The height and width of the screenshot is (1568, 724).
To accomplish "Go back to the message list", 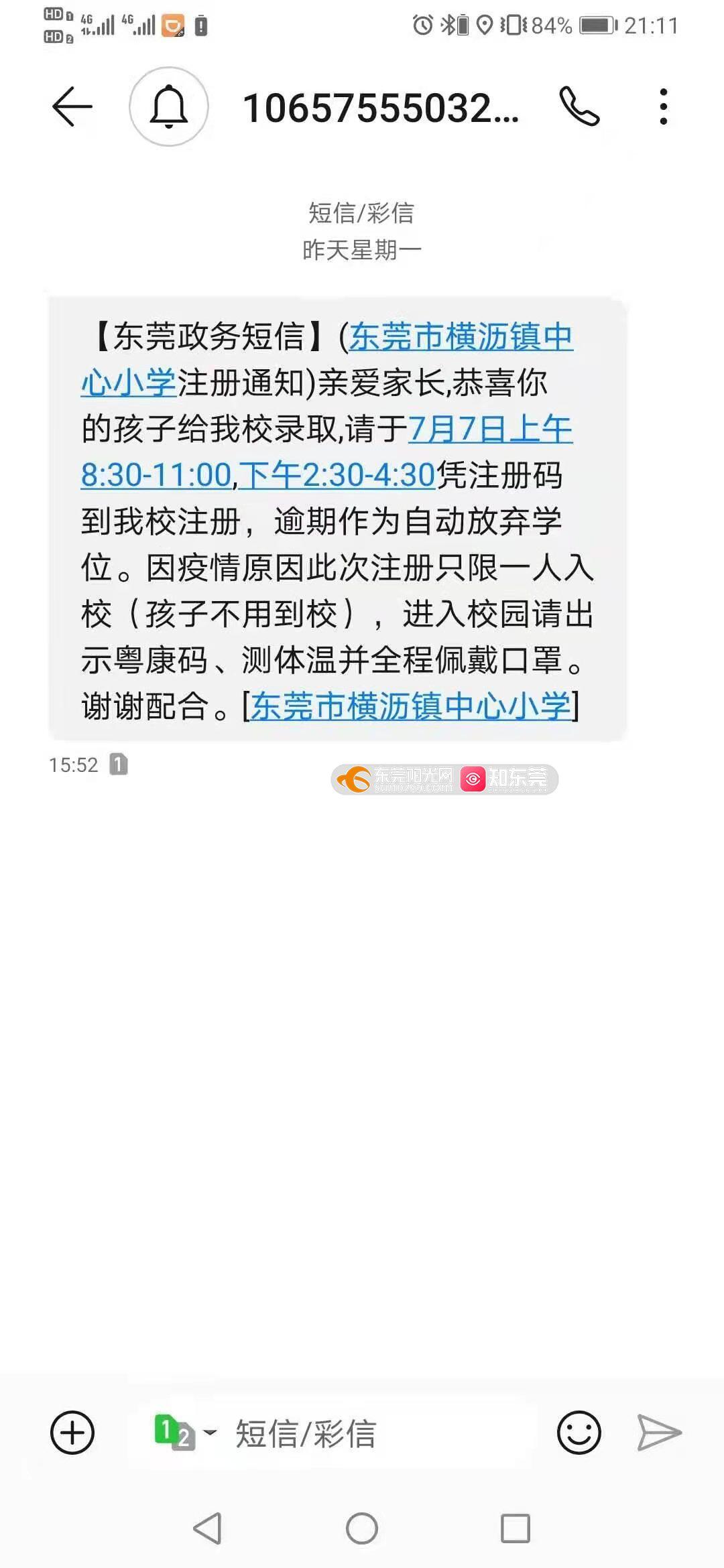I will click(72, 107).
